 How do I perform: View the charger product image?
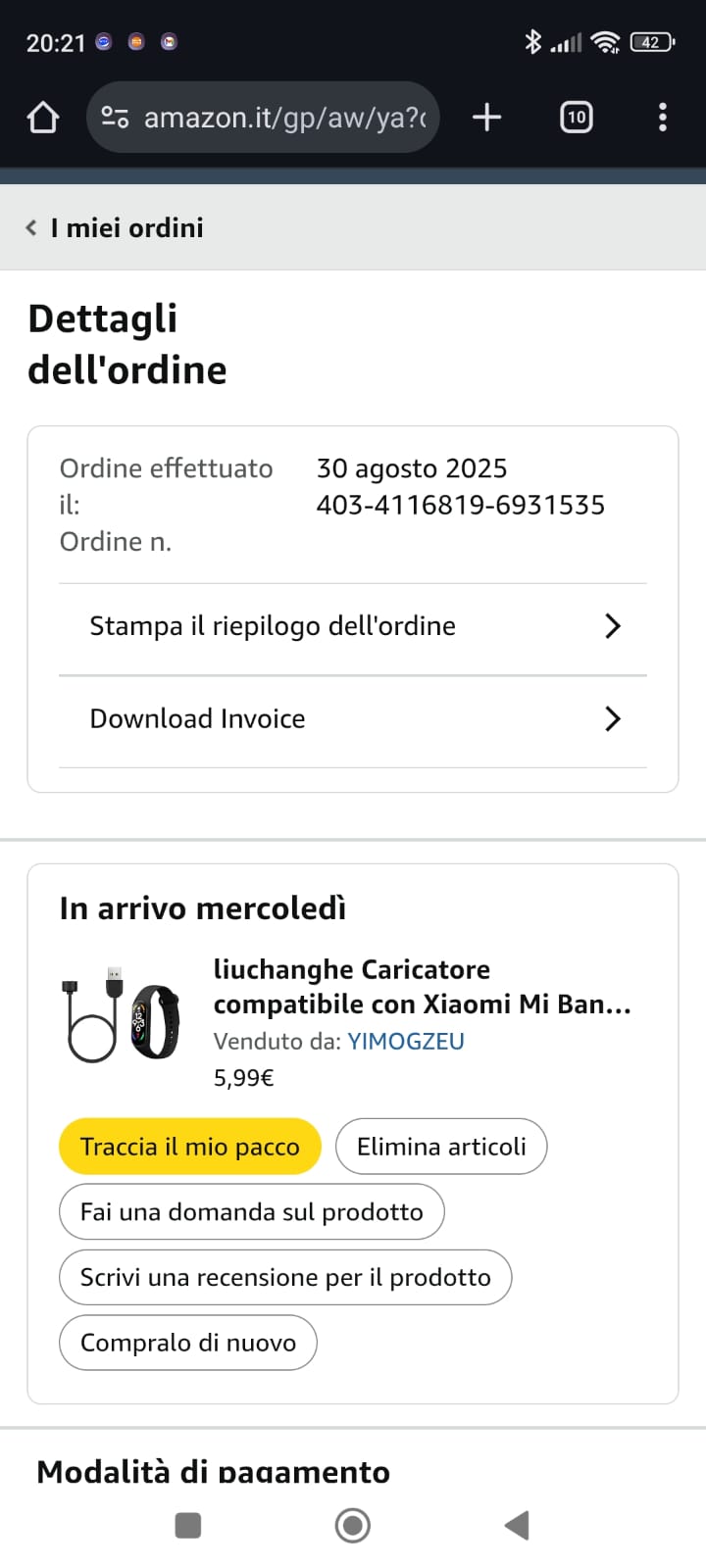pyautogui.click(x=124, y=1014)
